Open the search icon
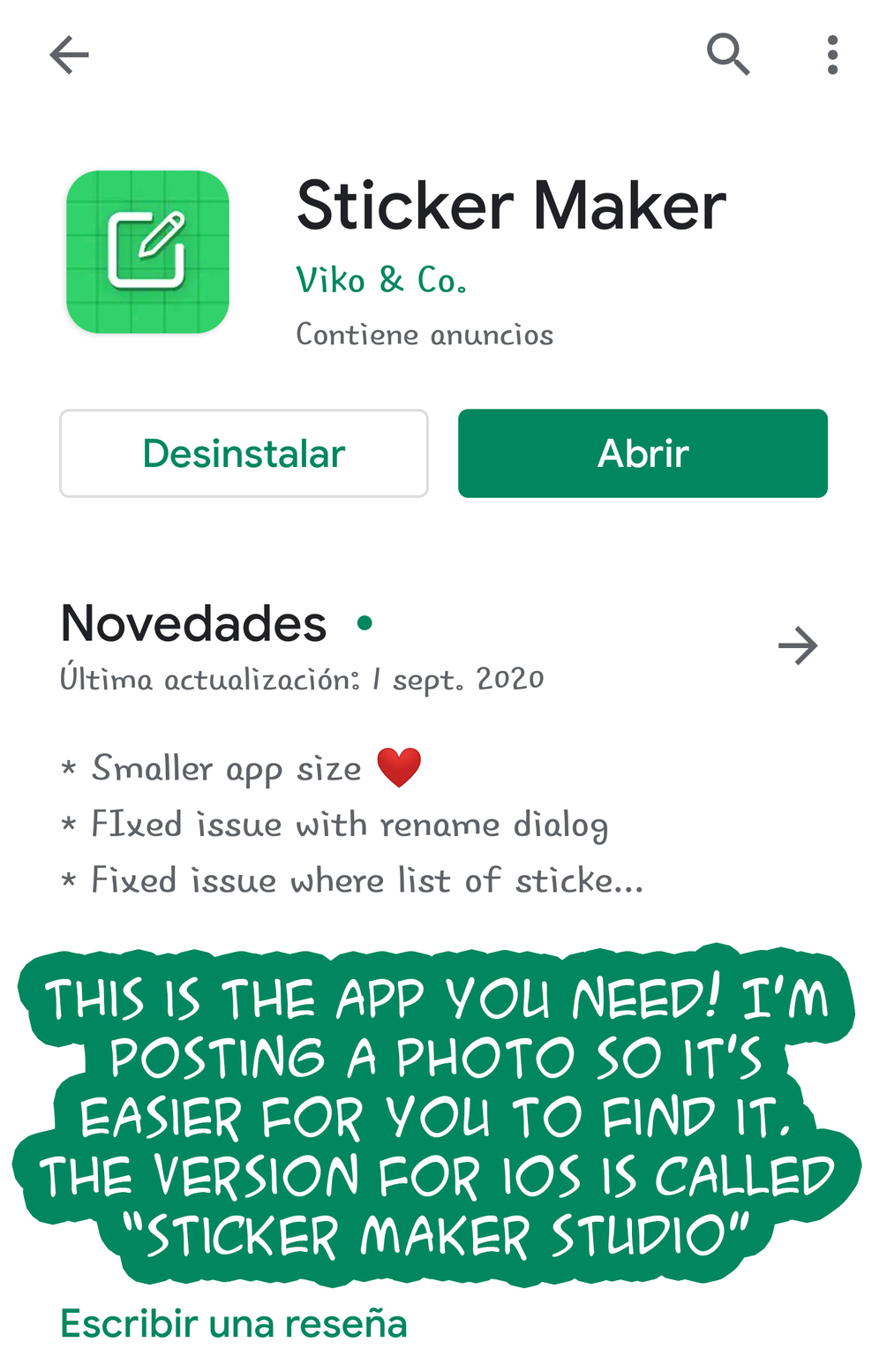The image size is (887, 1372). pyautogui.click(x=728, y=55)
